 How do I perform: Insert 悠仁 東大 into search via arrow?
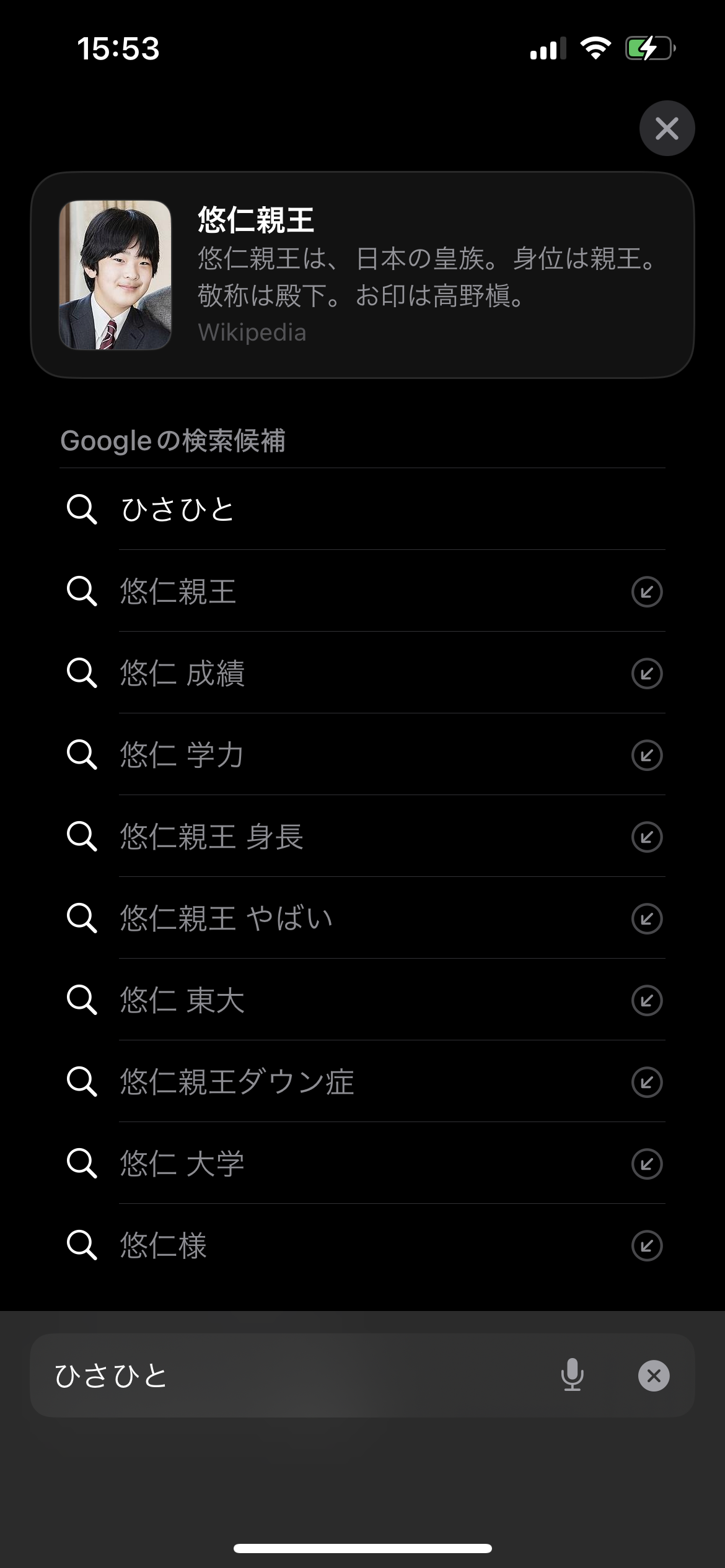pos(647,1000)
